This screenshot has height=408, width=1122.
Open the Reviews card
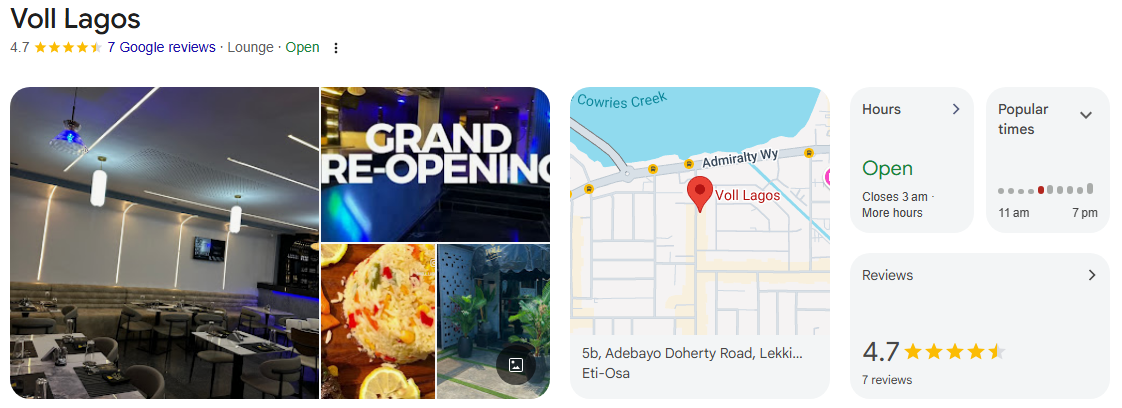coord(979,326)
